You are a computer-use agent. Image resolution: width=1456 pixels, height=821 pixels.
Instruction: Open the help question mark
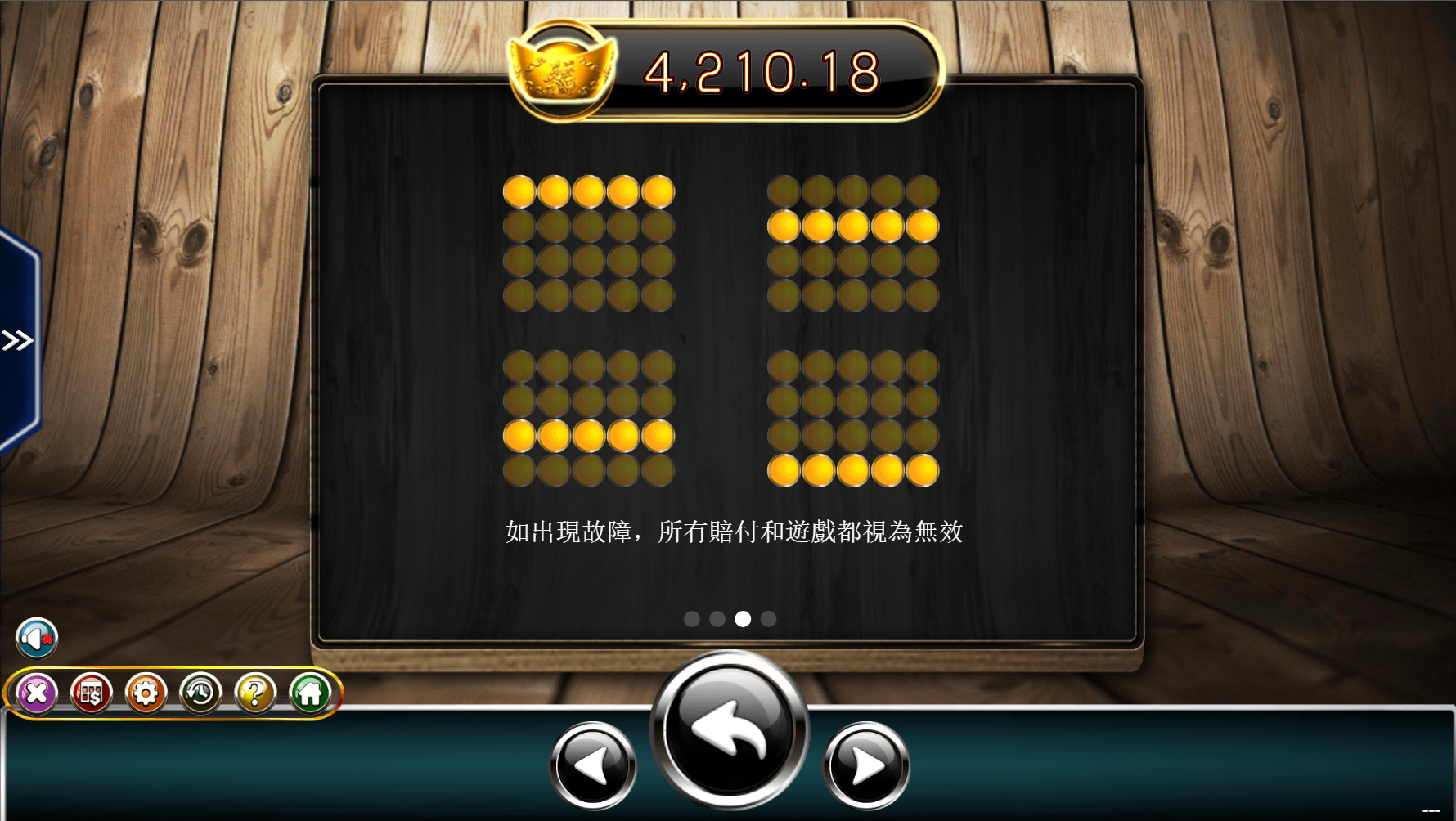tap(255, 694)
